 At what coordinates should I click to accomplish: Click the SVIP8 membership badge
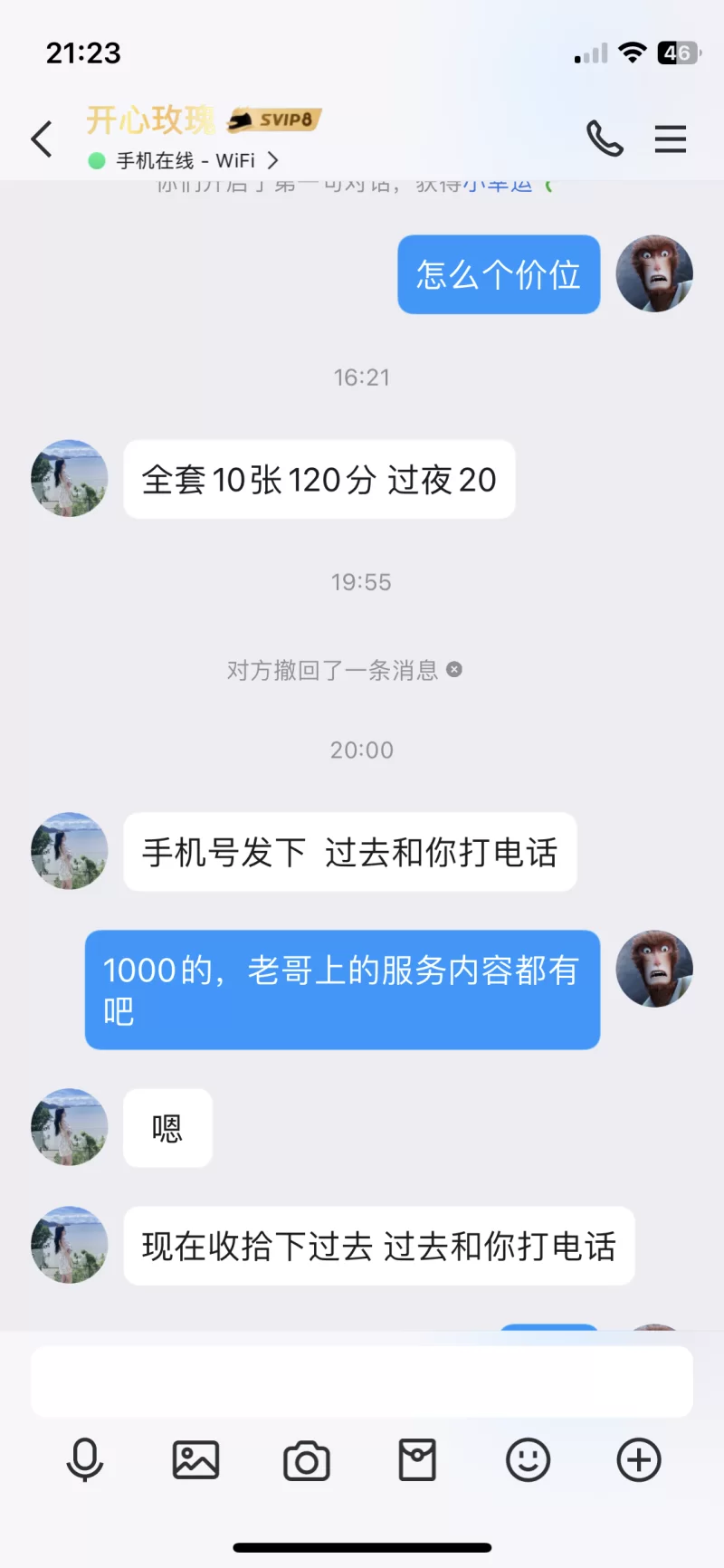point(274,120)
